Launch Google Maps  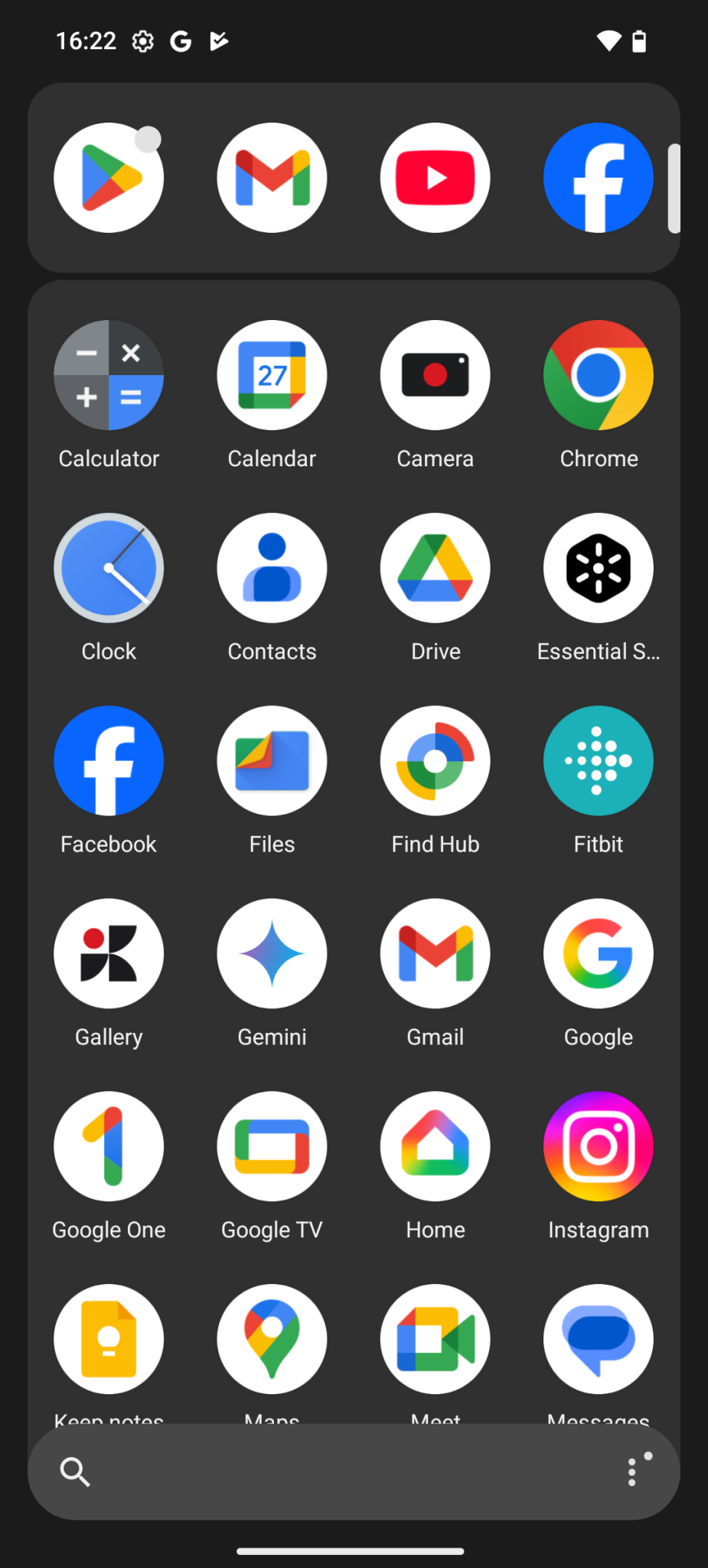pyautogui.click(x=272, y=1338)
